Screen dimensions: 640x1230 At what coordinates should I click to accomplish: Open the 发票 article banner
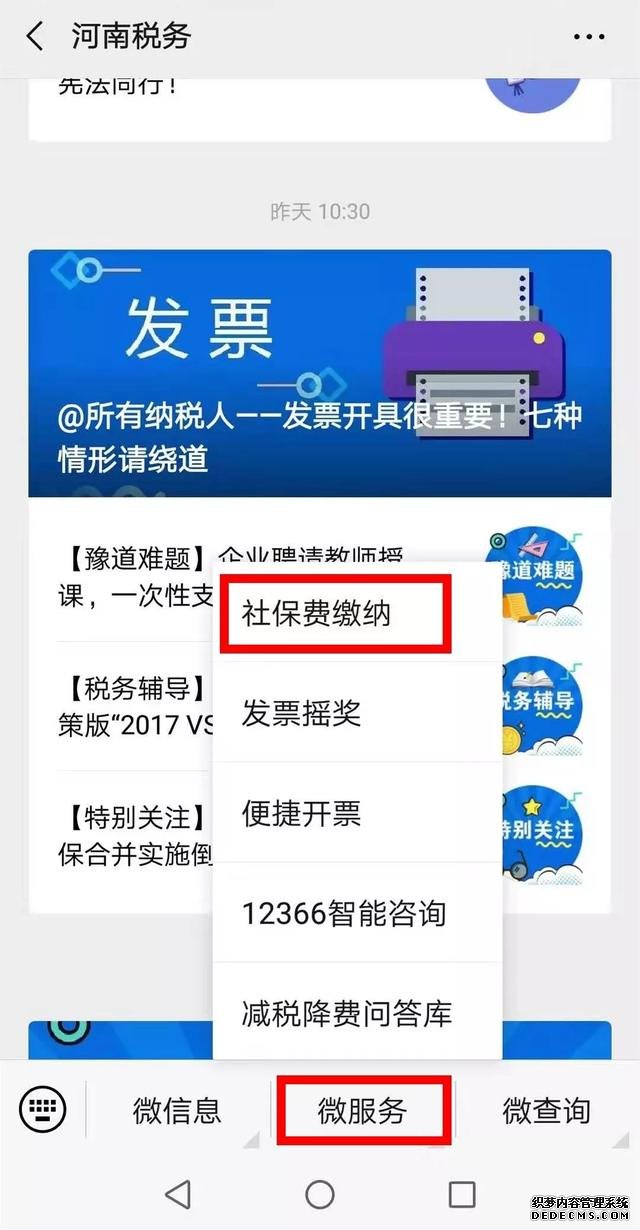(x=319, y=373)
